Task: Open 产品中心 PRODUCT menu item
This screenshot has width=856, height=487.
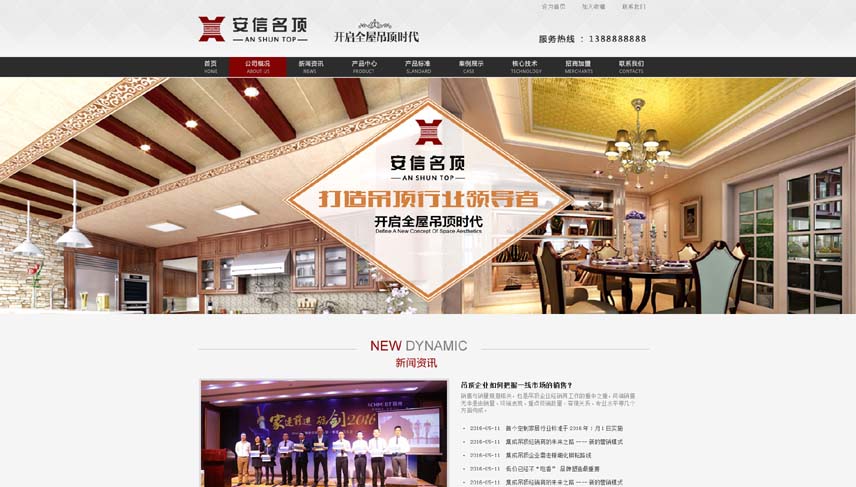Action: coord(363,66)
